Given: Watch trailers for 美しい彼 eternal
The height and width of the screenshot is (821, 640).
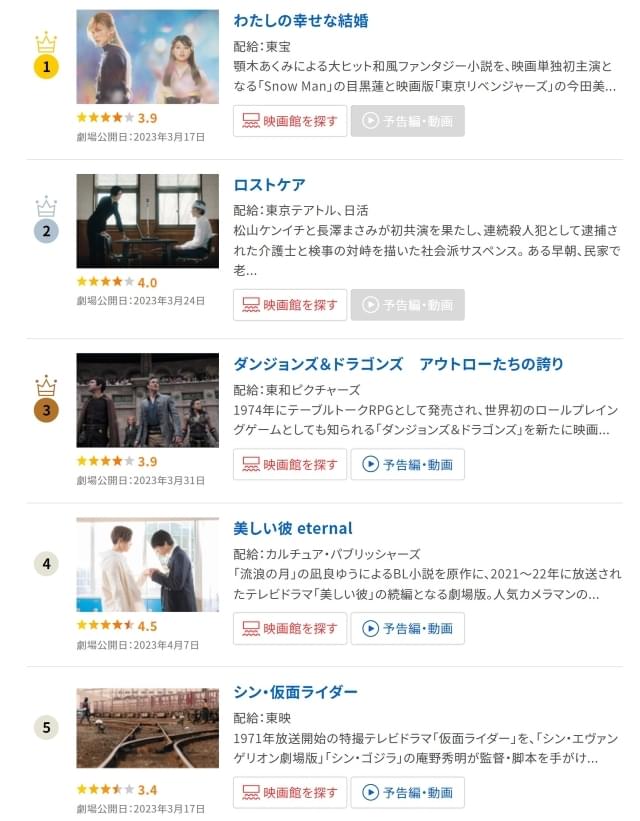Looking at the screenshot, I should [407, 628].
